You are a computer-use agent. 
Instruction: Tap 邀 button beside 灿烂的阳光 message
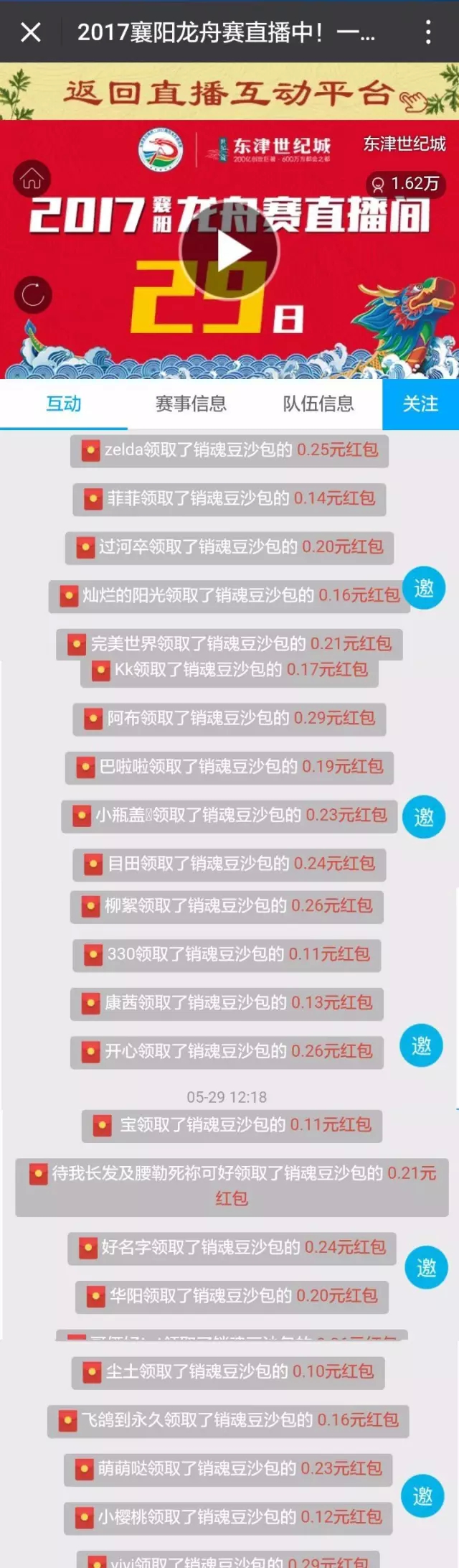424,588
